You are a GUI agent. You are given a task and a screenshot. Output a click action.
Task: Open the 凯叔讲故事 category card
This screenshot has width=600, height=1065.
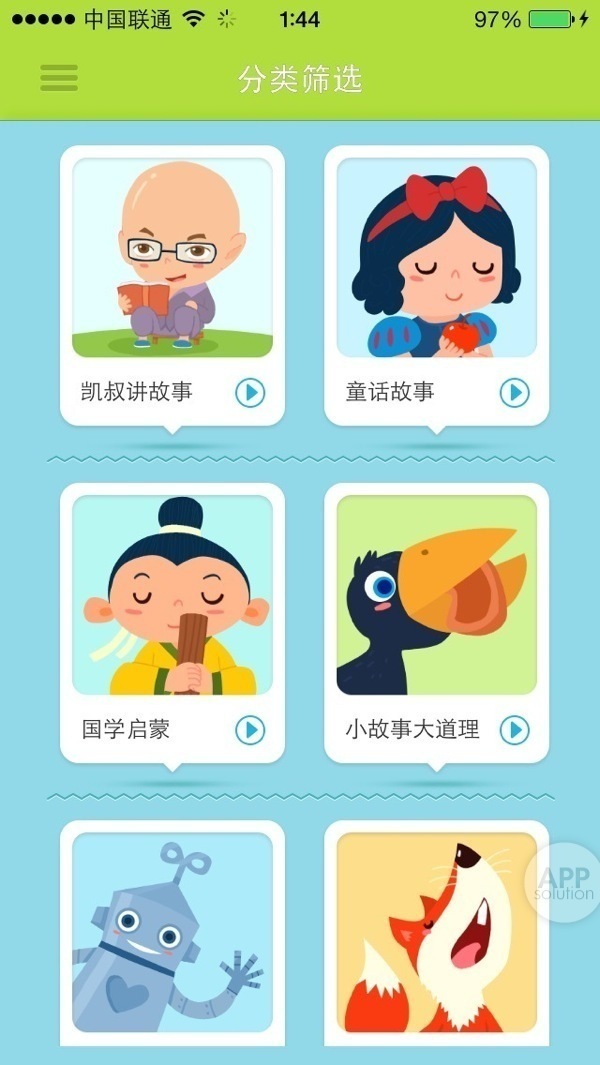(172, 258)
